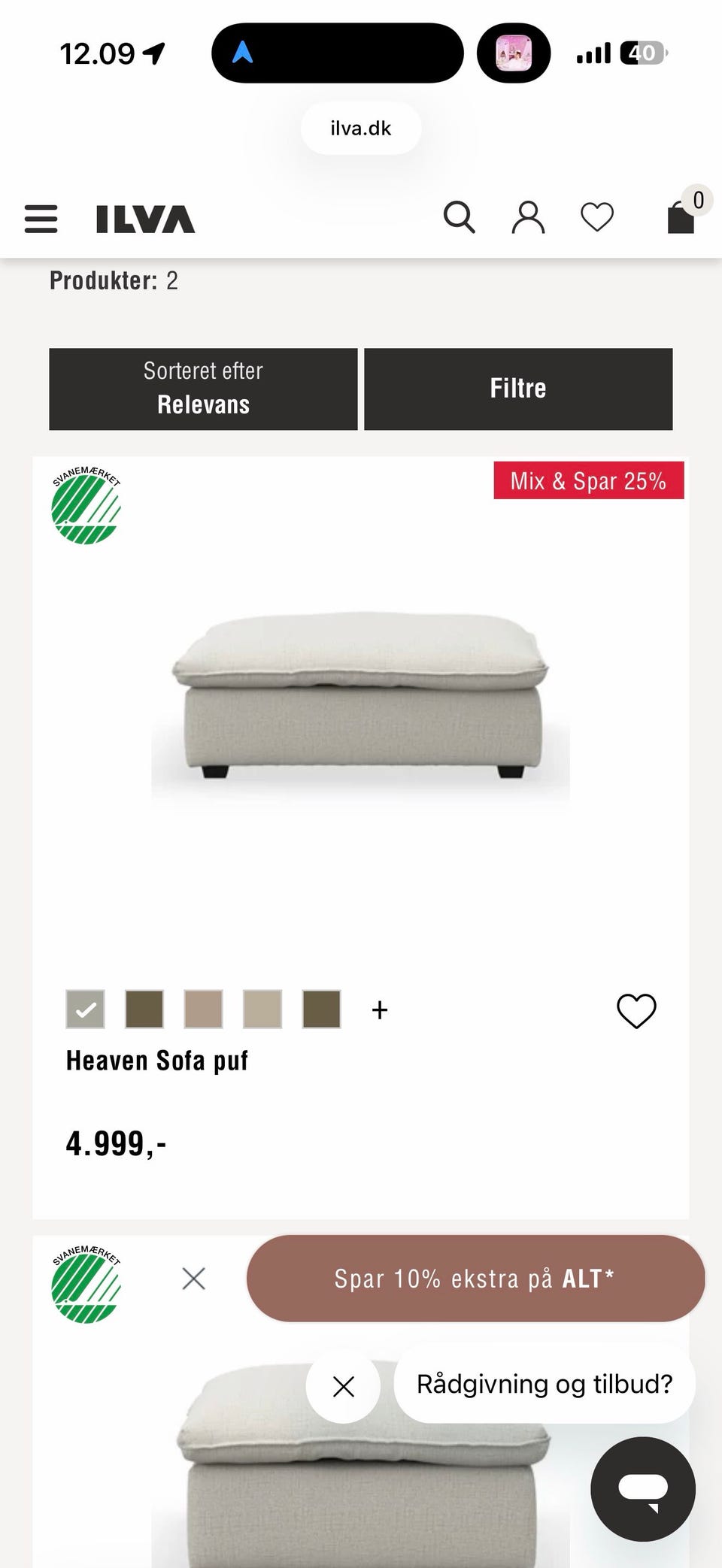Viewport: 722px width, 1568px height.
Task: Tap the ilva.dk address pill
Action: click(361, 128)
